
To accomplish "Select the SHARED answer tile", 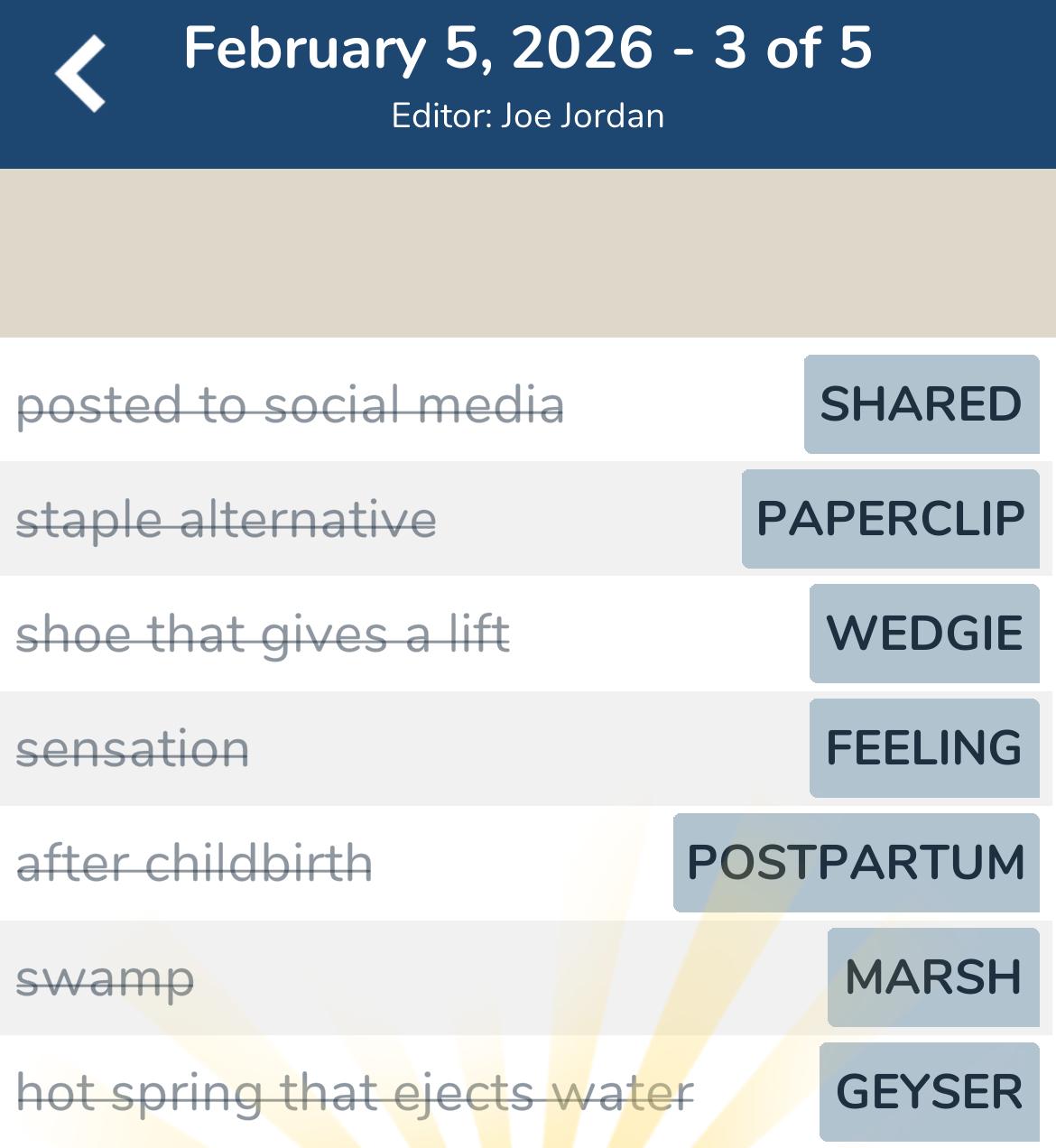I will (x=921, y=404).
